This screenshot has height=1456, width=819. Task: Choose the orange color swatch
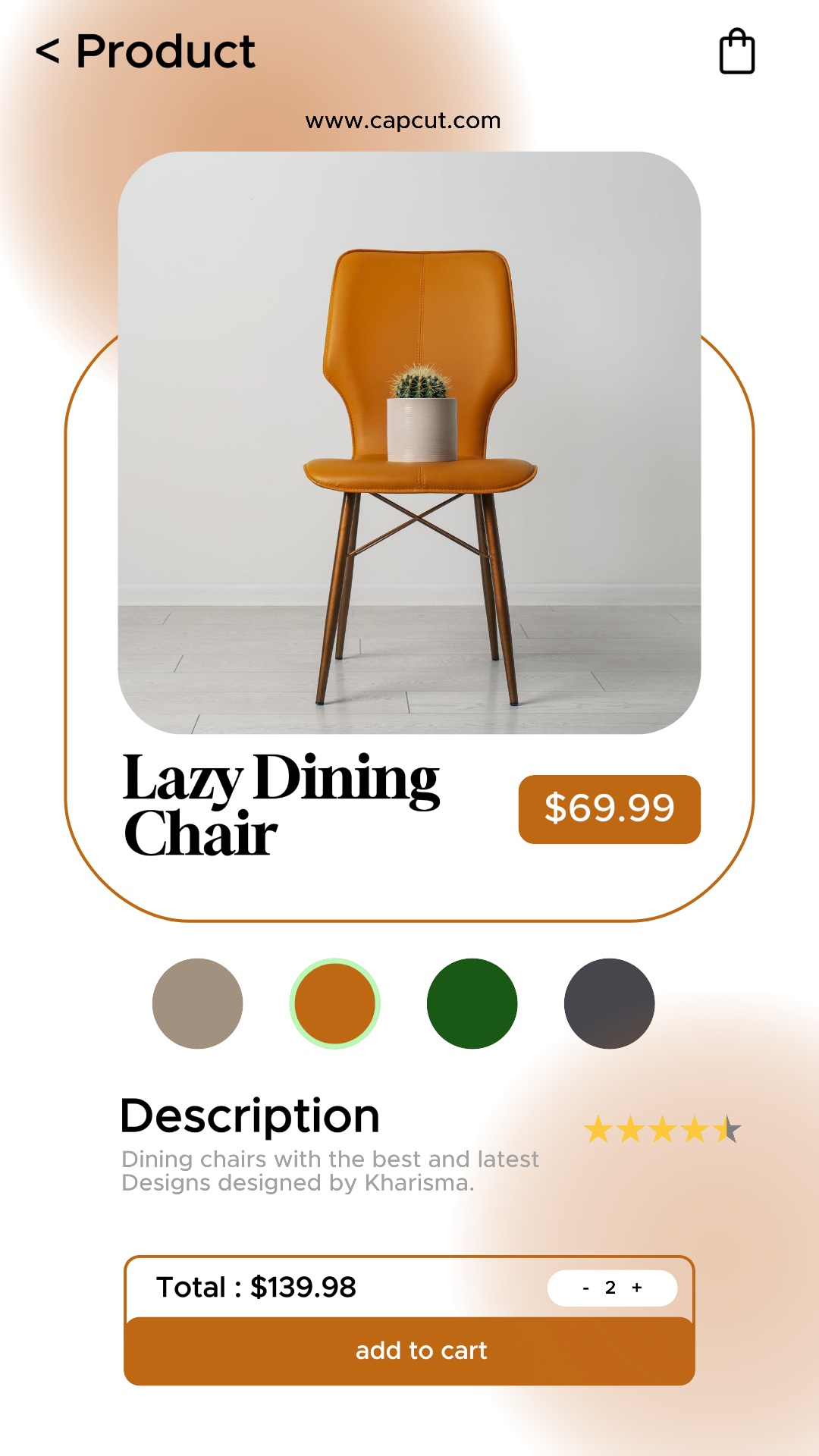tap(335, 1003)
